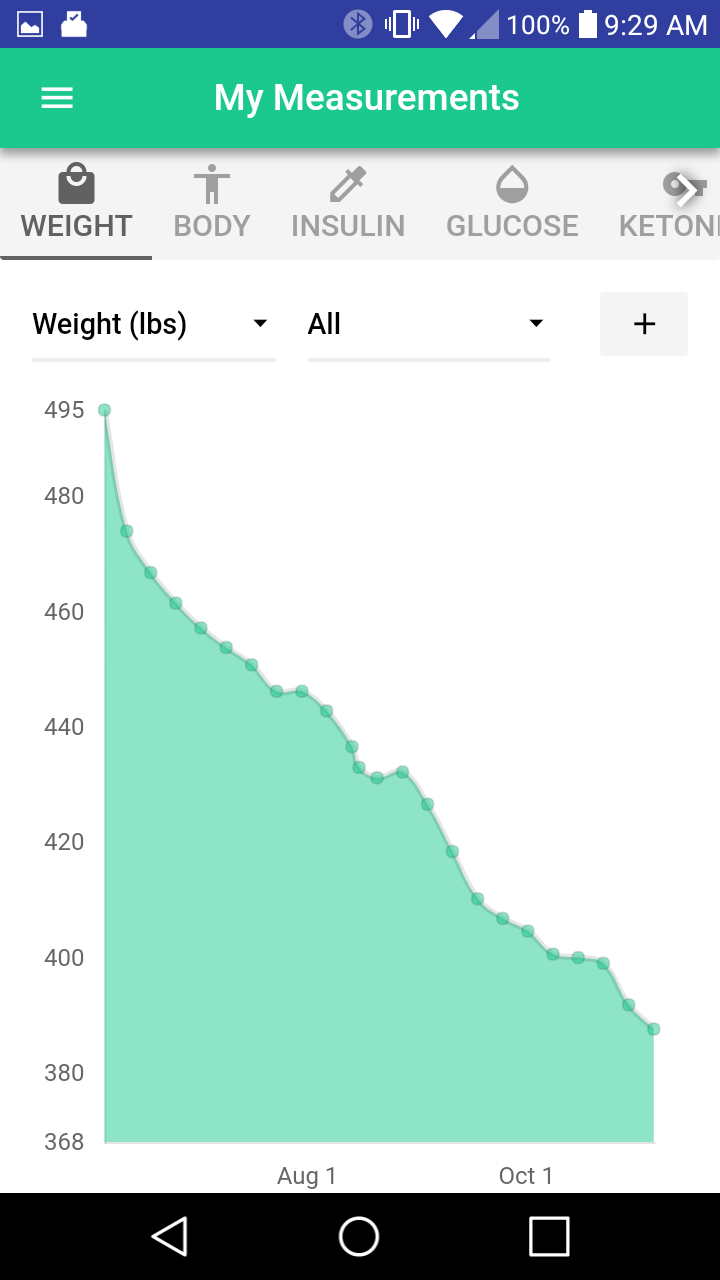The width and height of the screenshot is (720, 1280).
Task: Show the next tabs with the arrow
Action: (x=686, y=186)
